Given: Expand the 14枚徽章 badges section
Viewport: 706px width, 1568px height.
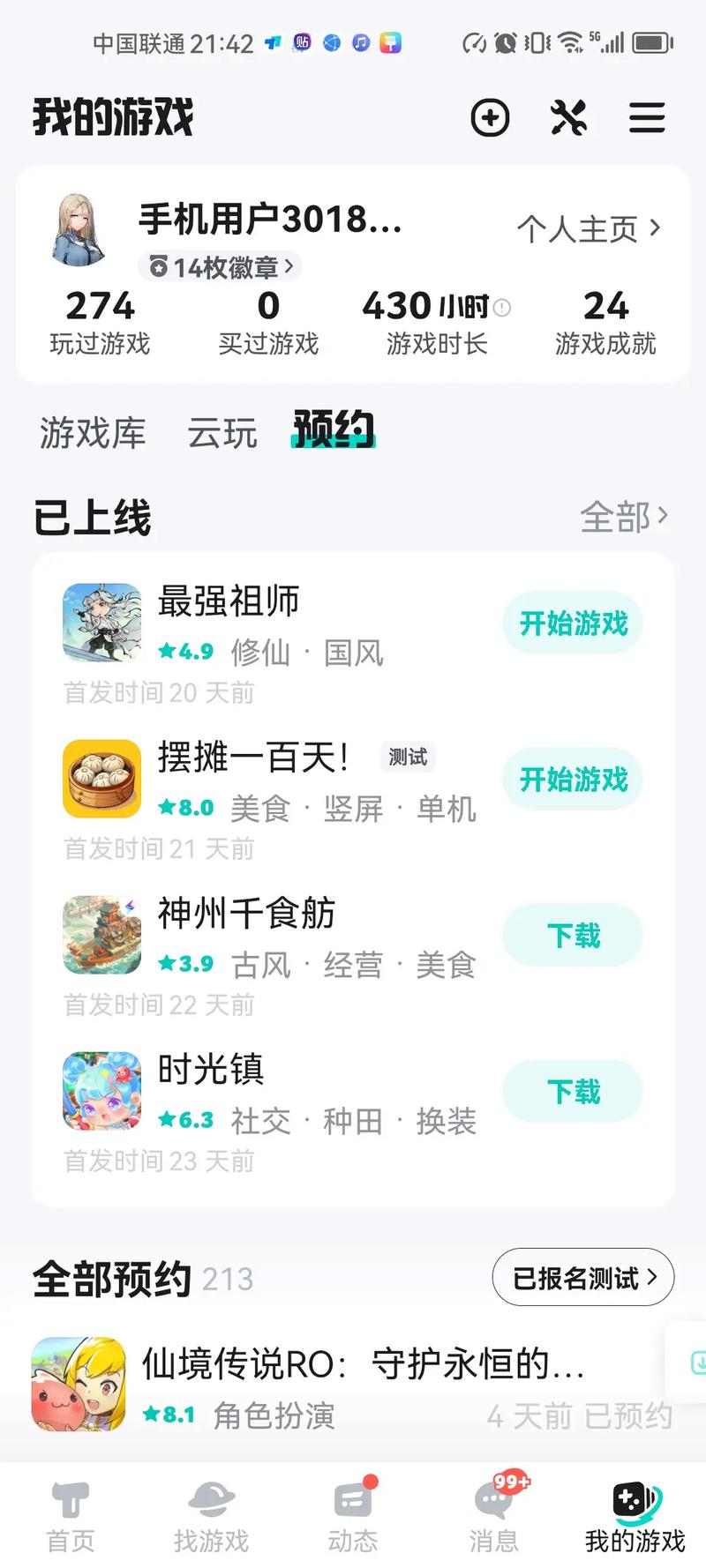Looking at the screenshot, I should coord(222,266).
